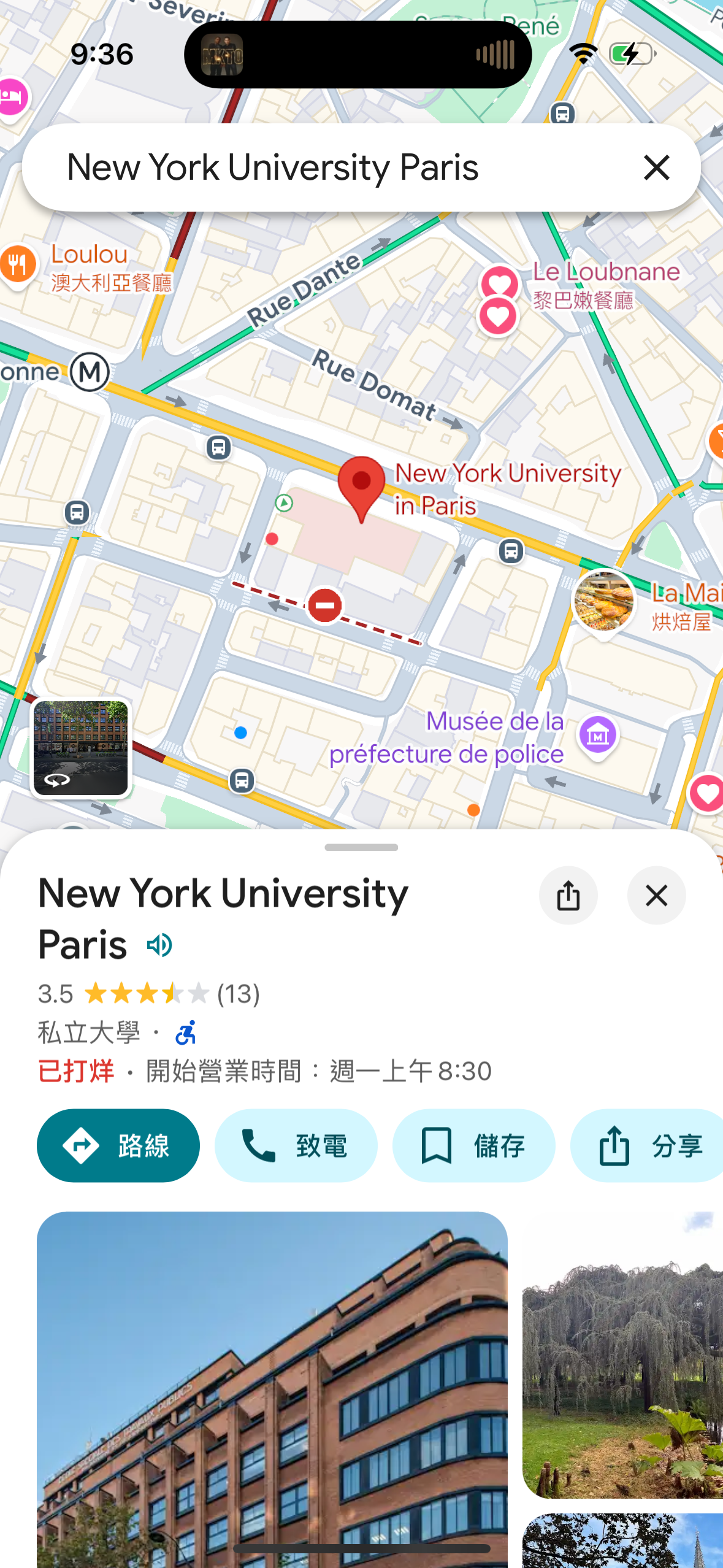This screenshot has height=1568, width=723.
Task: View the weeping tree photo
Action: [x=622, y=1356]
